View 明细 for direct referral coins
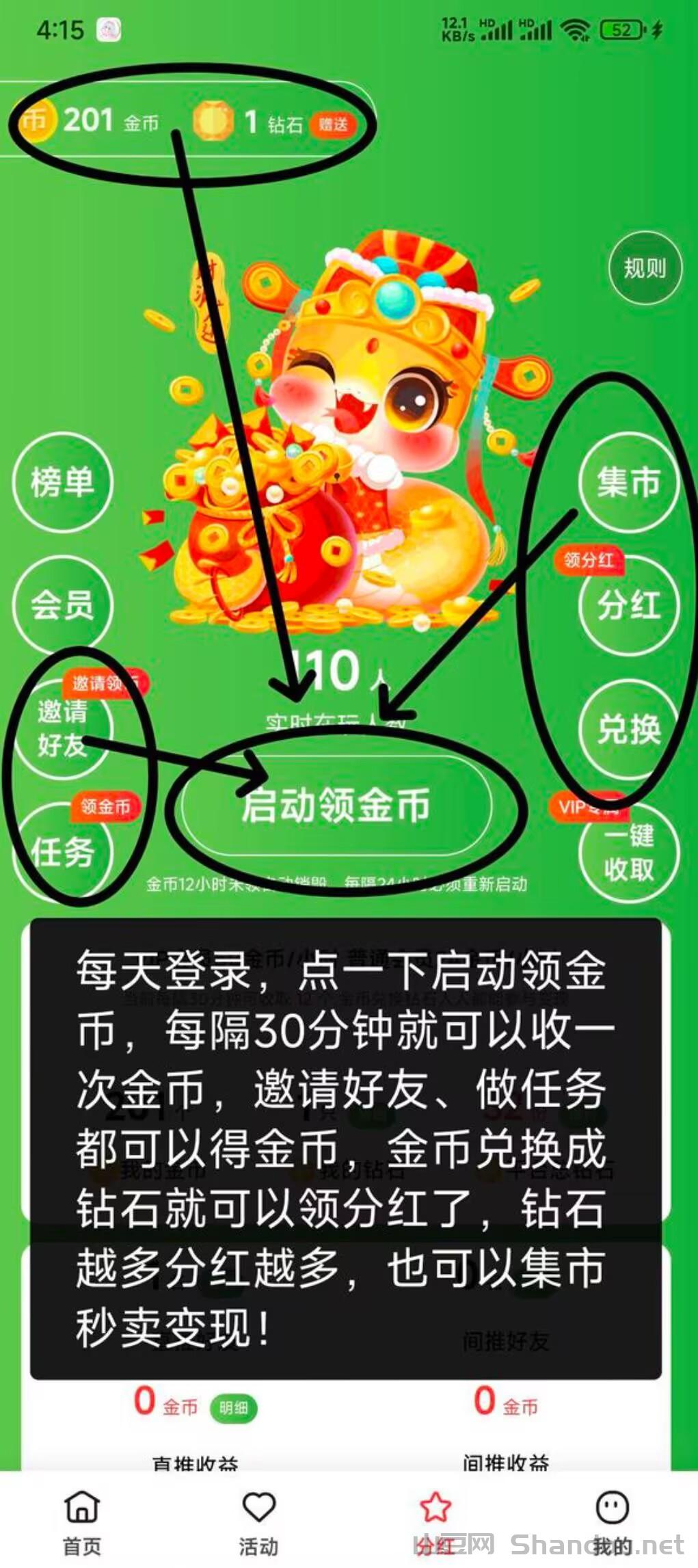The image size is (698, 1568). [x=233, y=1408]
